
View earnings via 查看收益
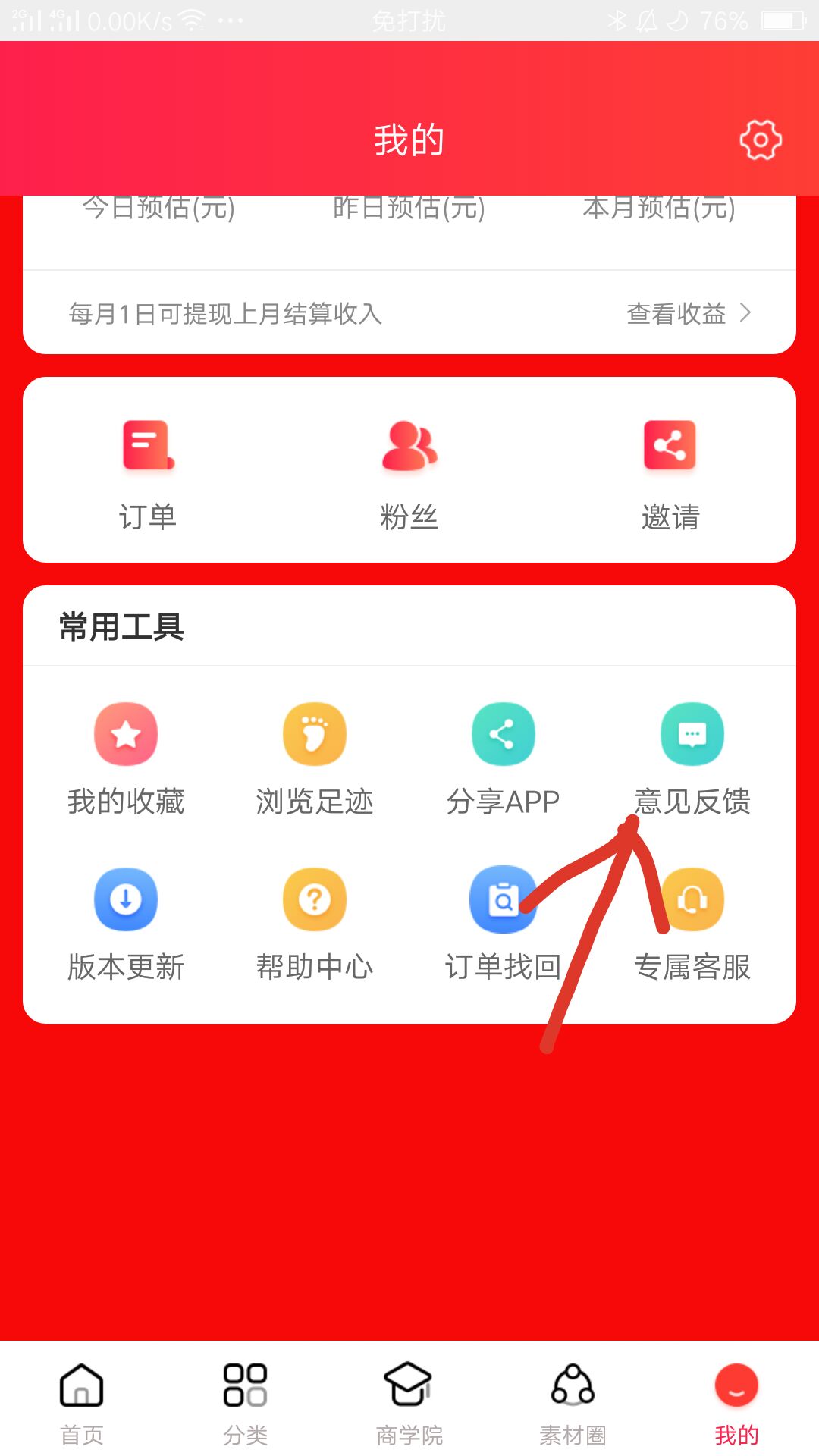689,313
